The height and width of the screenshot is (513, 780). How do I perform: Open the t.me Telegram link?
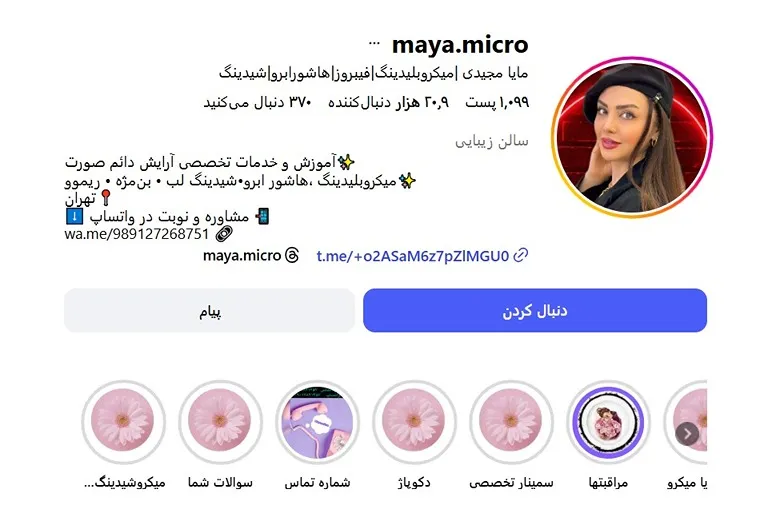(412, 256)
